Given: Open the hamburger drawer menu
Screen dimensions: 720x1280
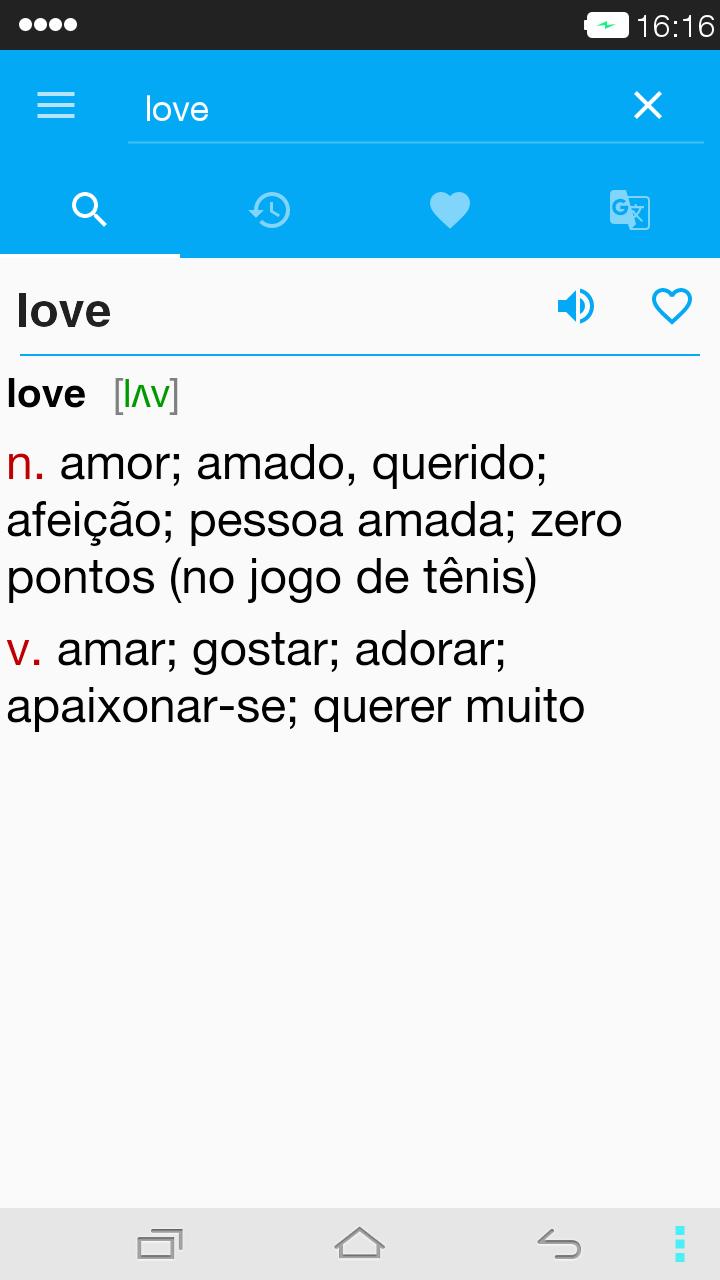Looking at the screenshot, I should point(56,105).
